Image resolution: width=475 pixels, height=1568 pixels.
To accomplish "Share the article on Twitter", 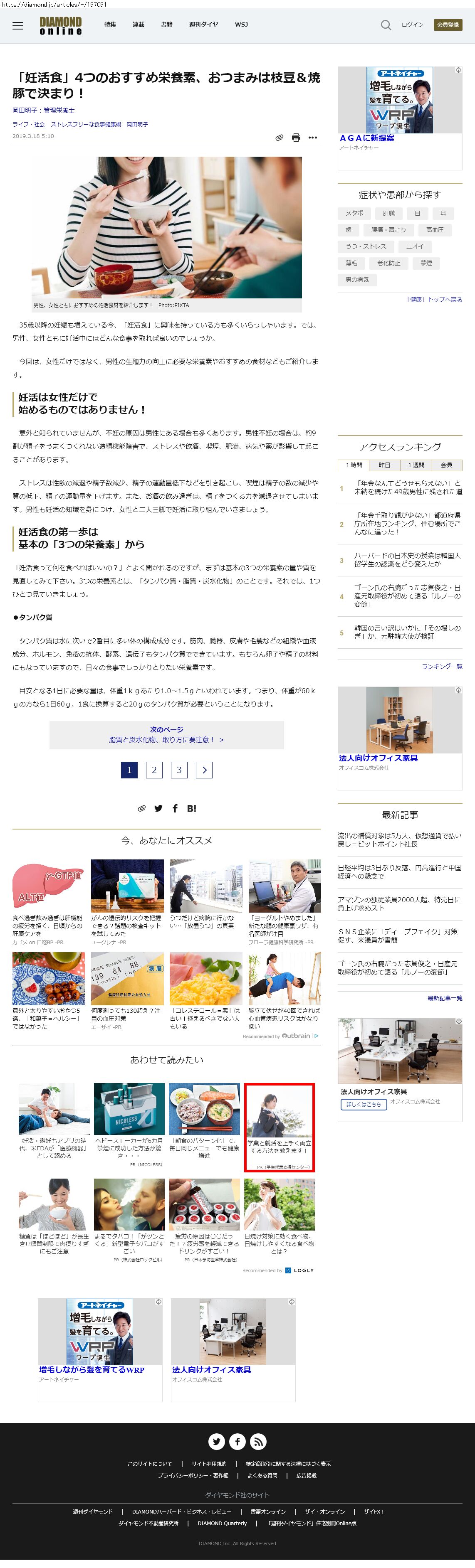I will 158,808.
